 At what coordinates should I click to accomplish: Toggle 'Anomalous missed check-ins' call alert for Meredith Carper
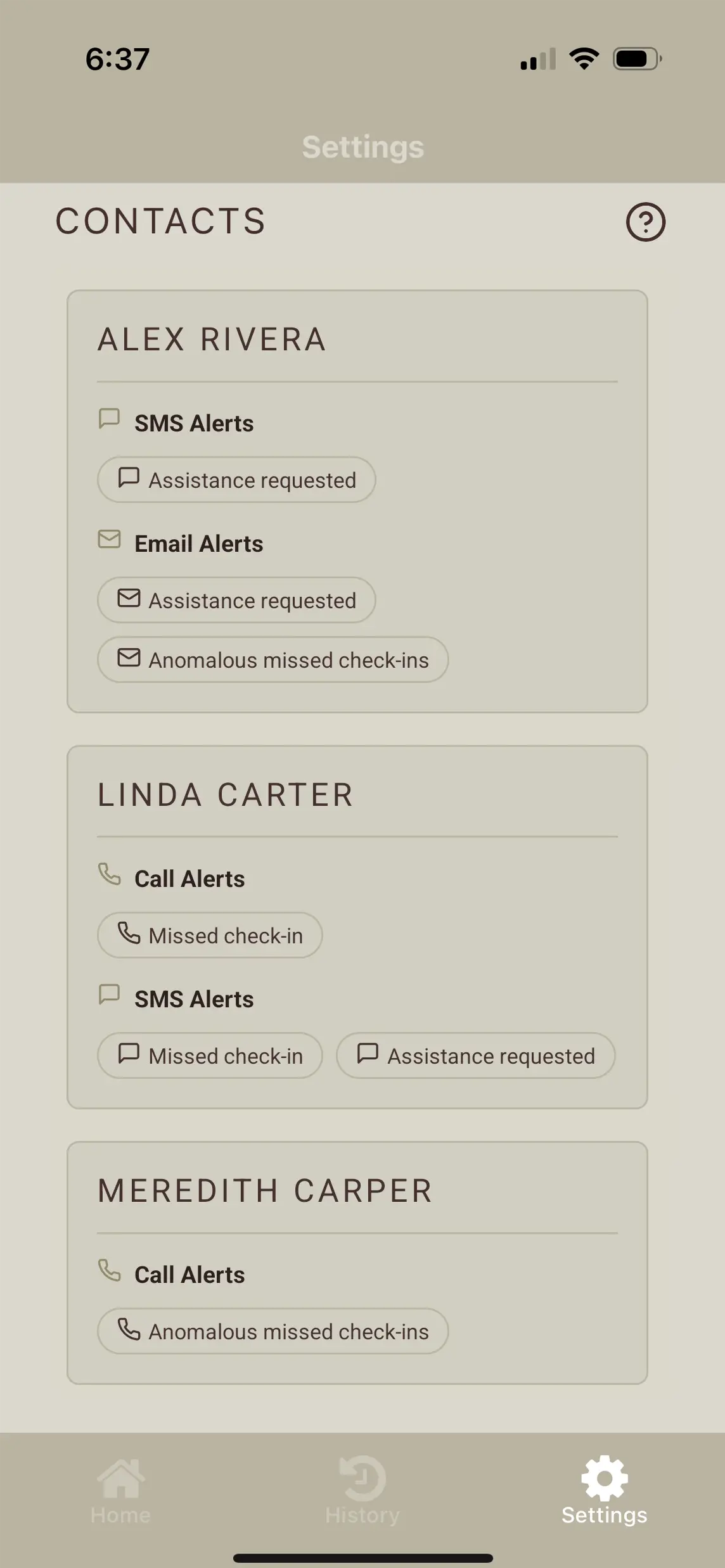[x=272, y=1331]
